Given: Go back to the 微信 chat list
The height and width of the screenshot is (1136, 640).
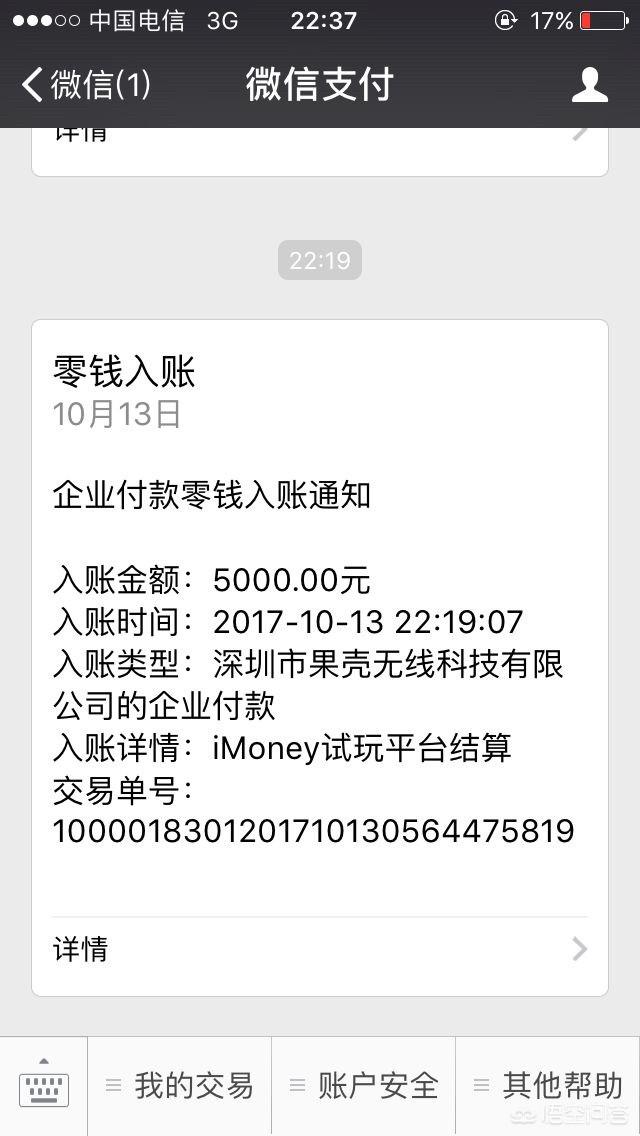Looking at the screenshot, I should 86,85.
